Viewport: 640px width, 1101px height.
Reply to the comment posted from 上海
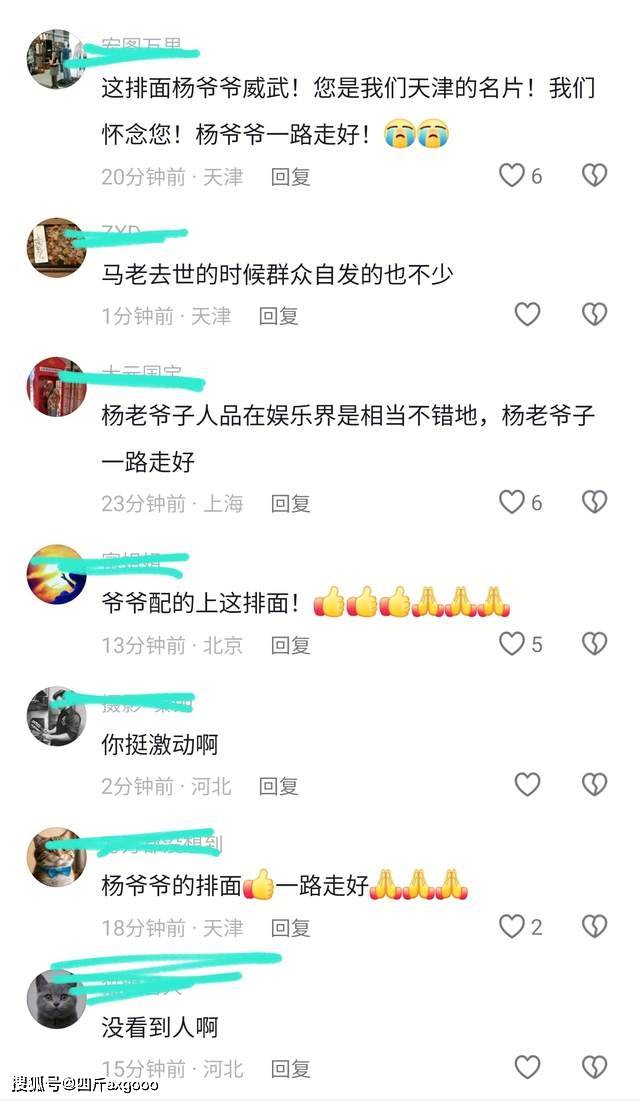coord(291,503)
